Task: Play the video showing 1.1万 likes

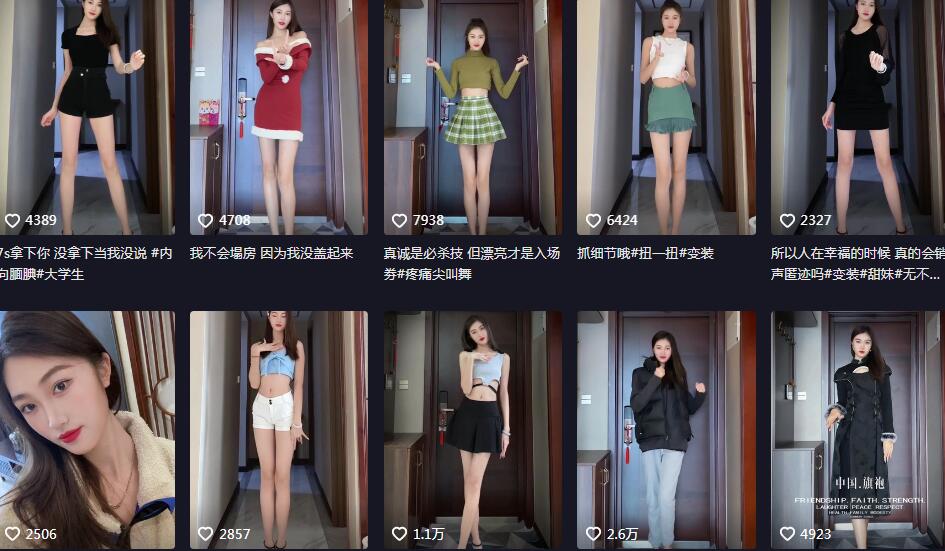Action: pos(472,428)
